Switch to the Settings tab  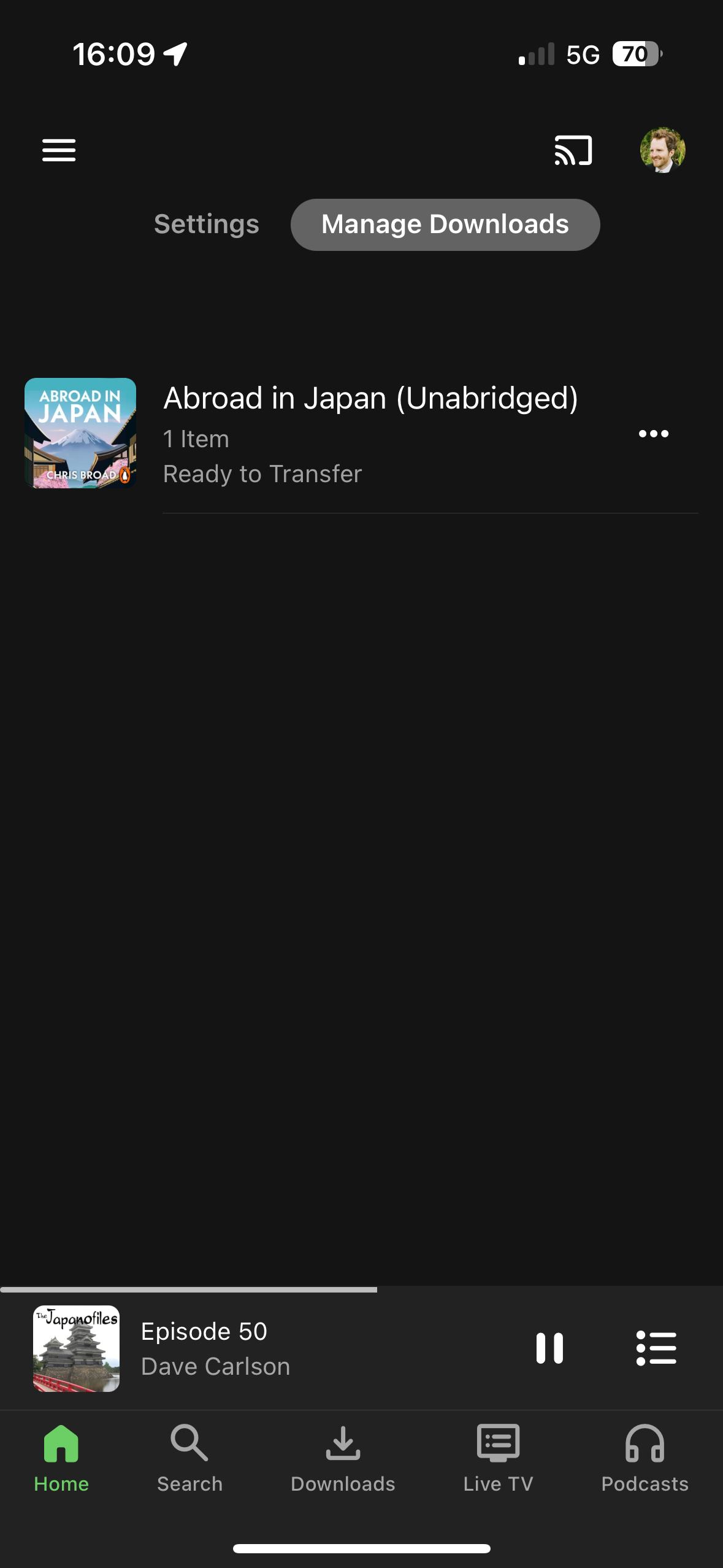pos(207,225)
